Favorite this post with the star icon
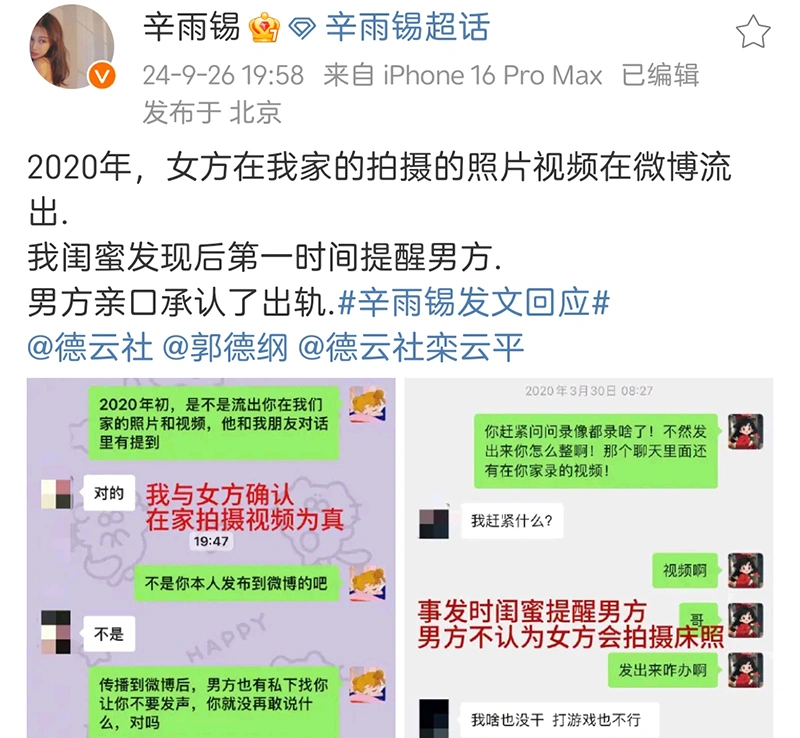 point(753,33)
